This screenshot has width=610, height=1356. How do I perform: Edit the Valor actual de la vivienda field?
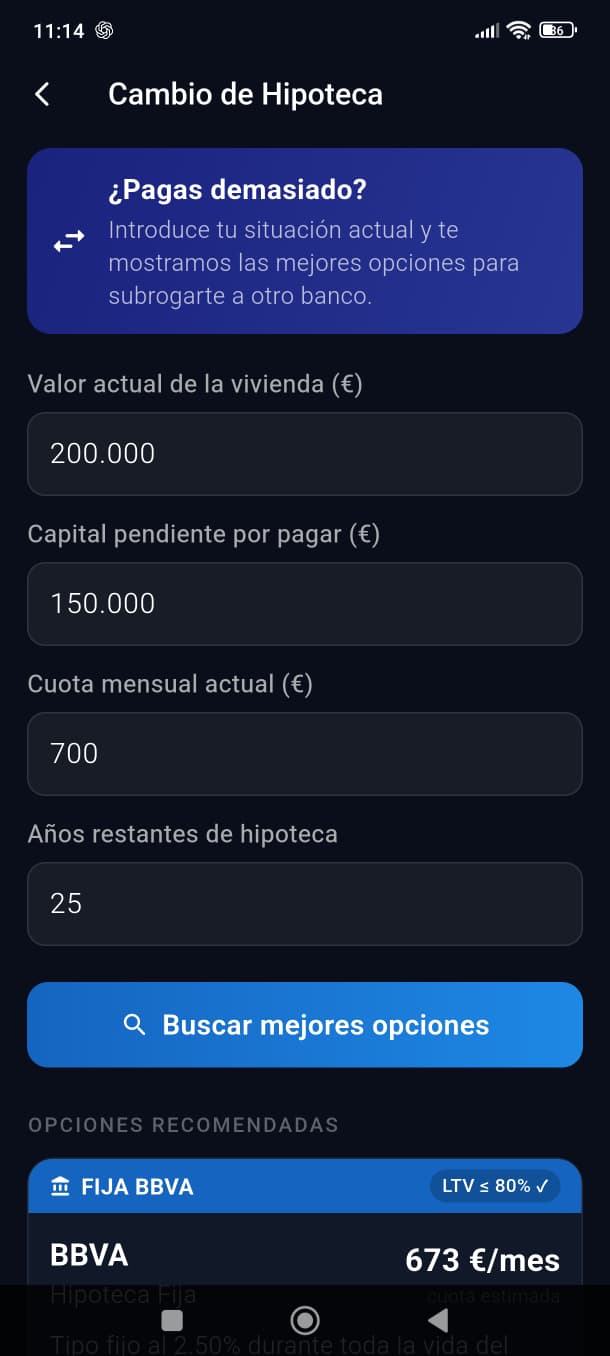[304, 453]
